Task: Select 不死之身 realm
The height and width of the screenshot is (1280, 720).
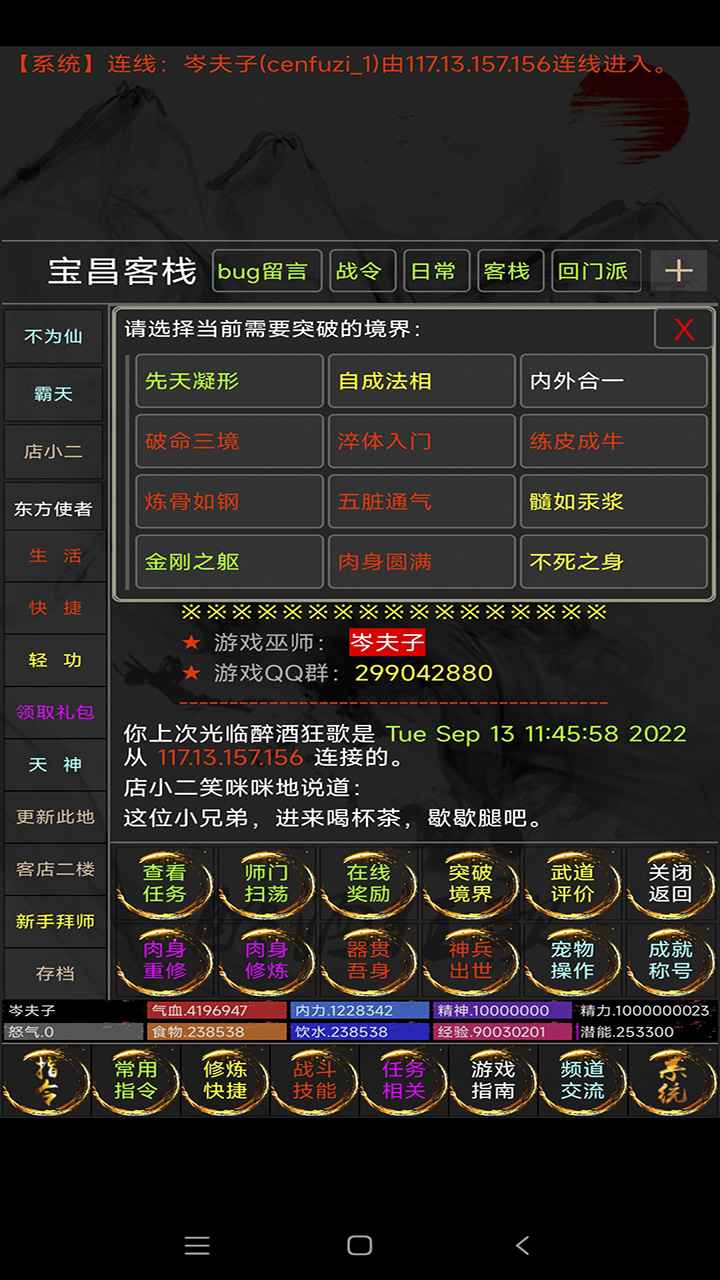Action: 613,561
